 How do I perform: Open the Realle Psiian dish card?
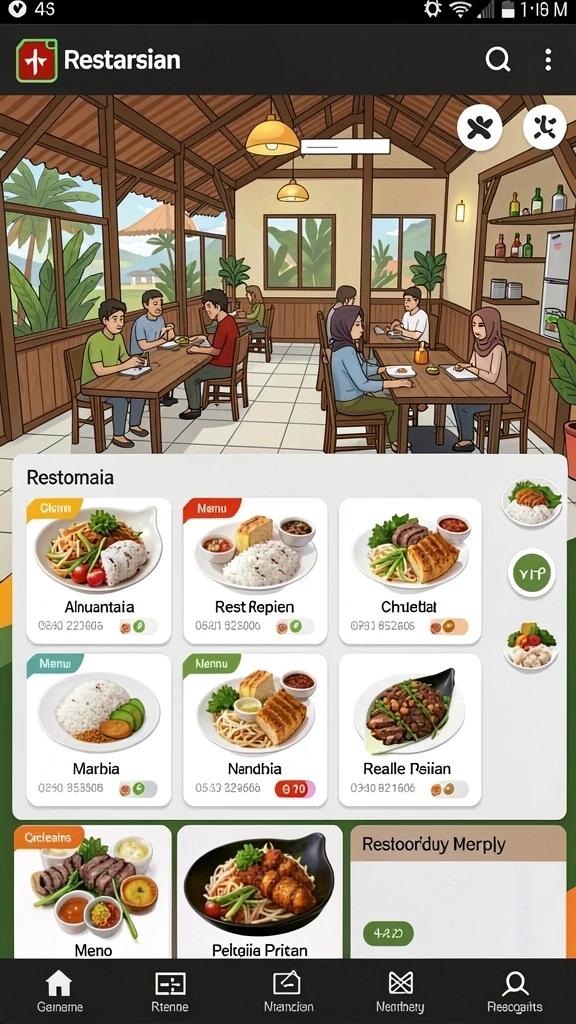(410, 730)
